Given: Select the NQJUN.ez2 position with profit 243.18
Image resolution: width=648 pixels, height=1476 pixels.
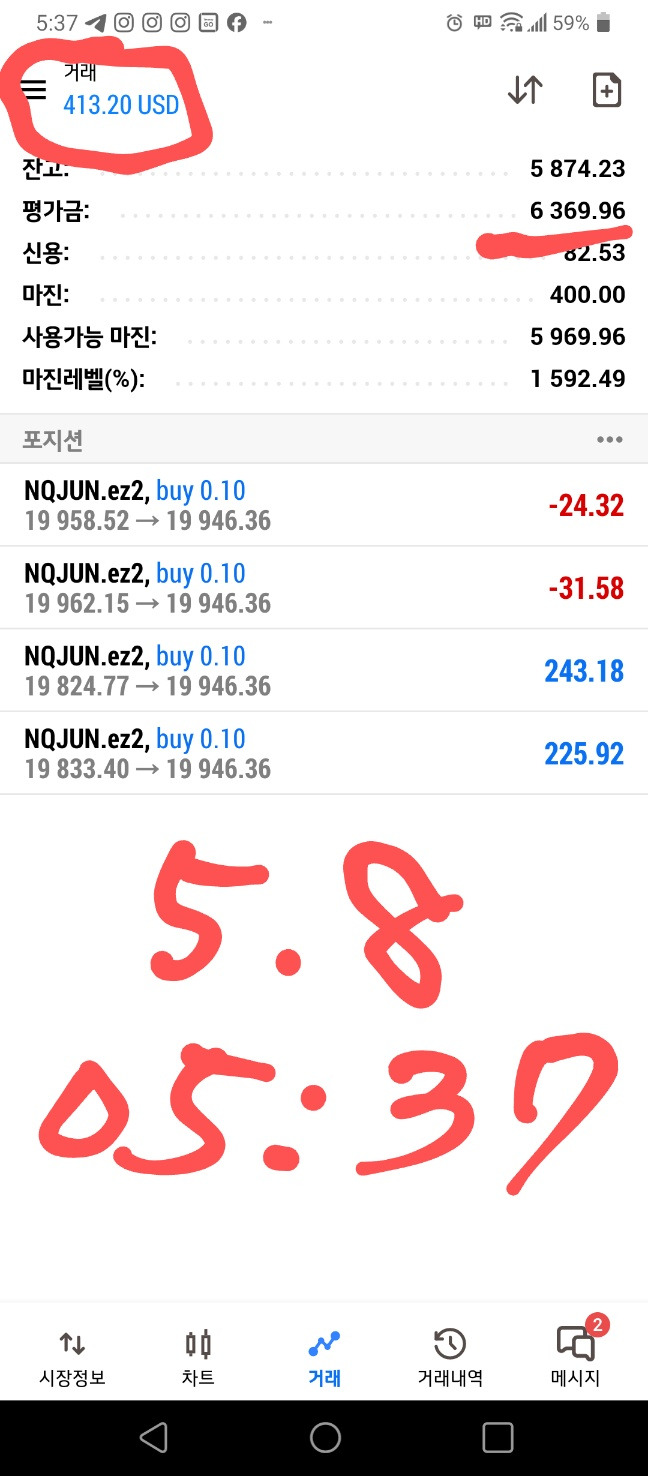Looking at the screenshot, I should [324, 671].
